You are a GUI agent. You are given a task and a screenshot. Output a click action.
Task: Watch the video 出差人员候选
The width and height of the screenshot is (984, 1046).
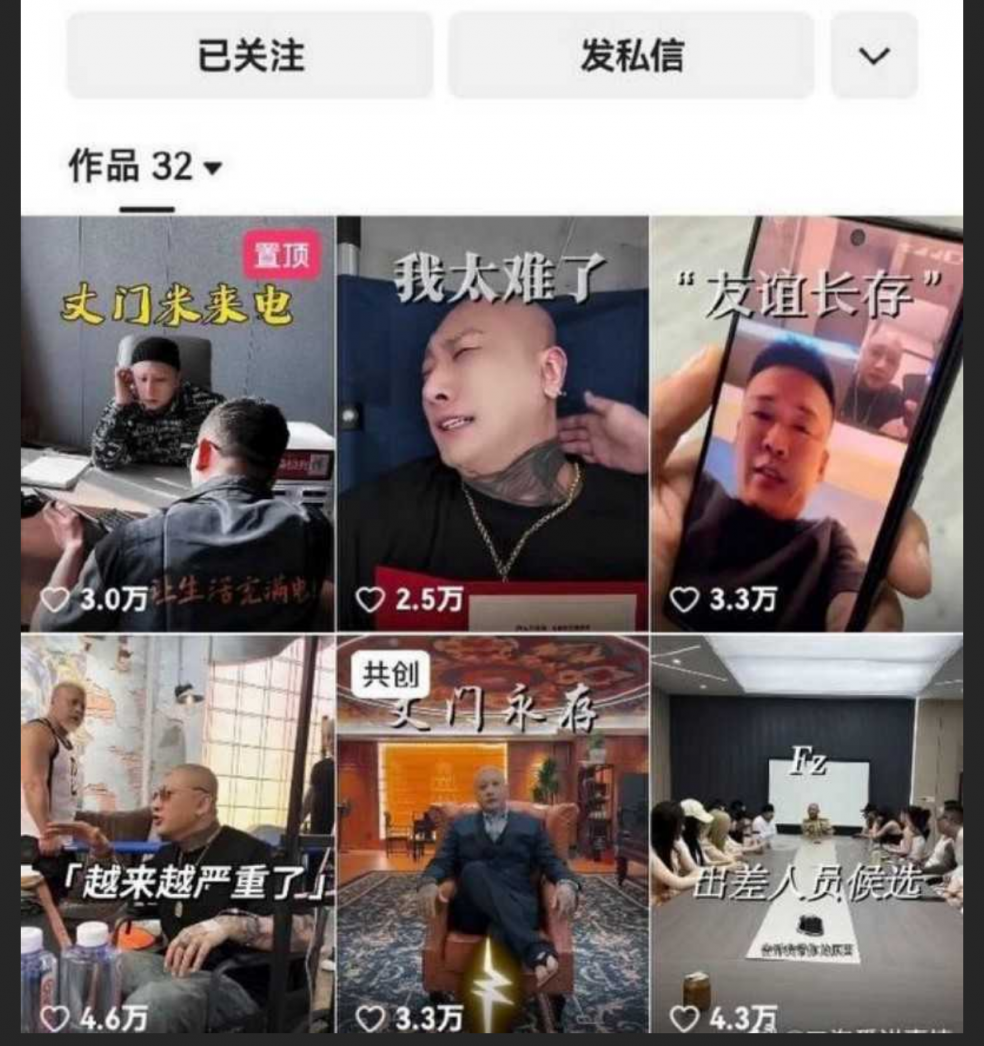click(806, 833)
